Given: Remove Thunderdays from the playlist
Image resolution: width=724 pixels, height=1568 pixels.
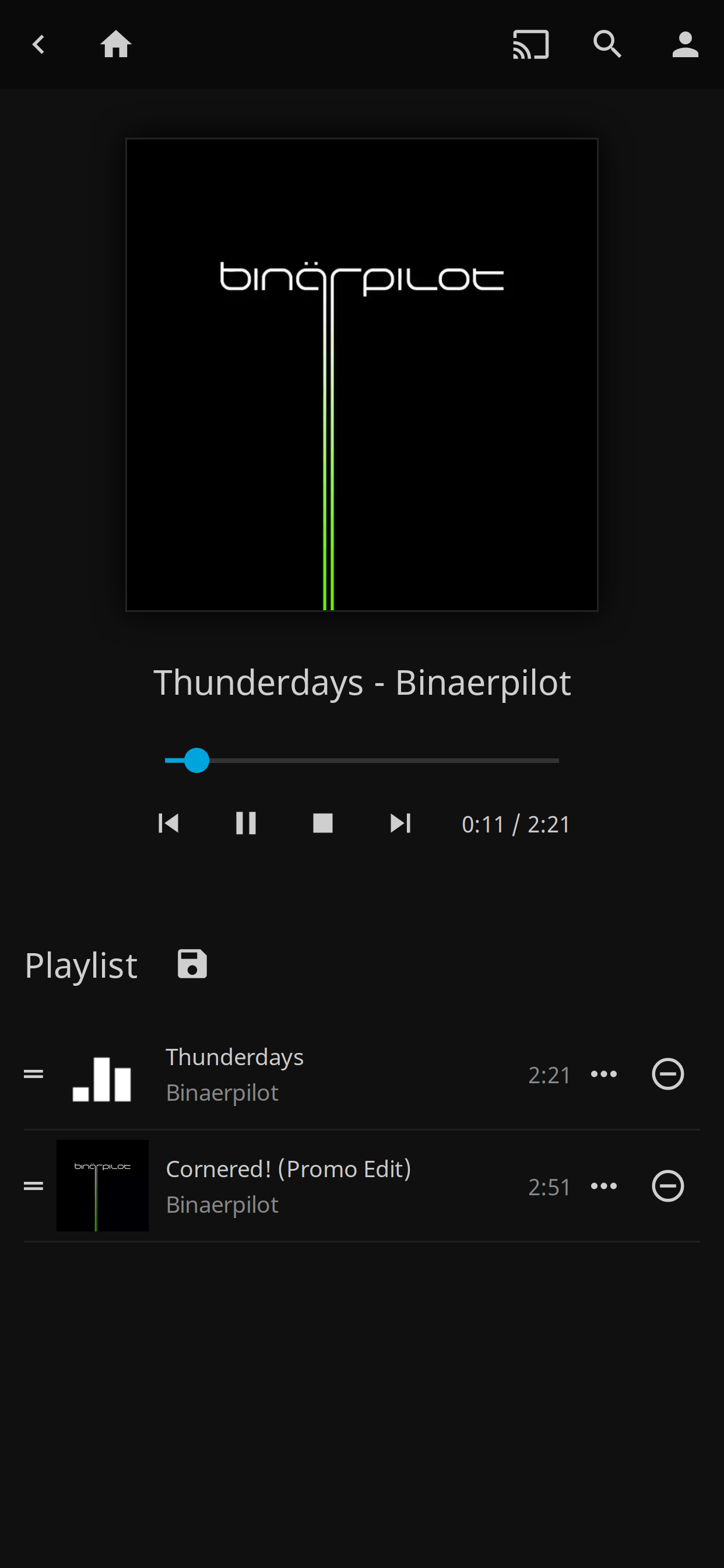Looking at the screenshot, I should [x=667, y=1074].
